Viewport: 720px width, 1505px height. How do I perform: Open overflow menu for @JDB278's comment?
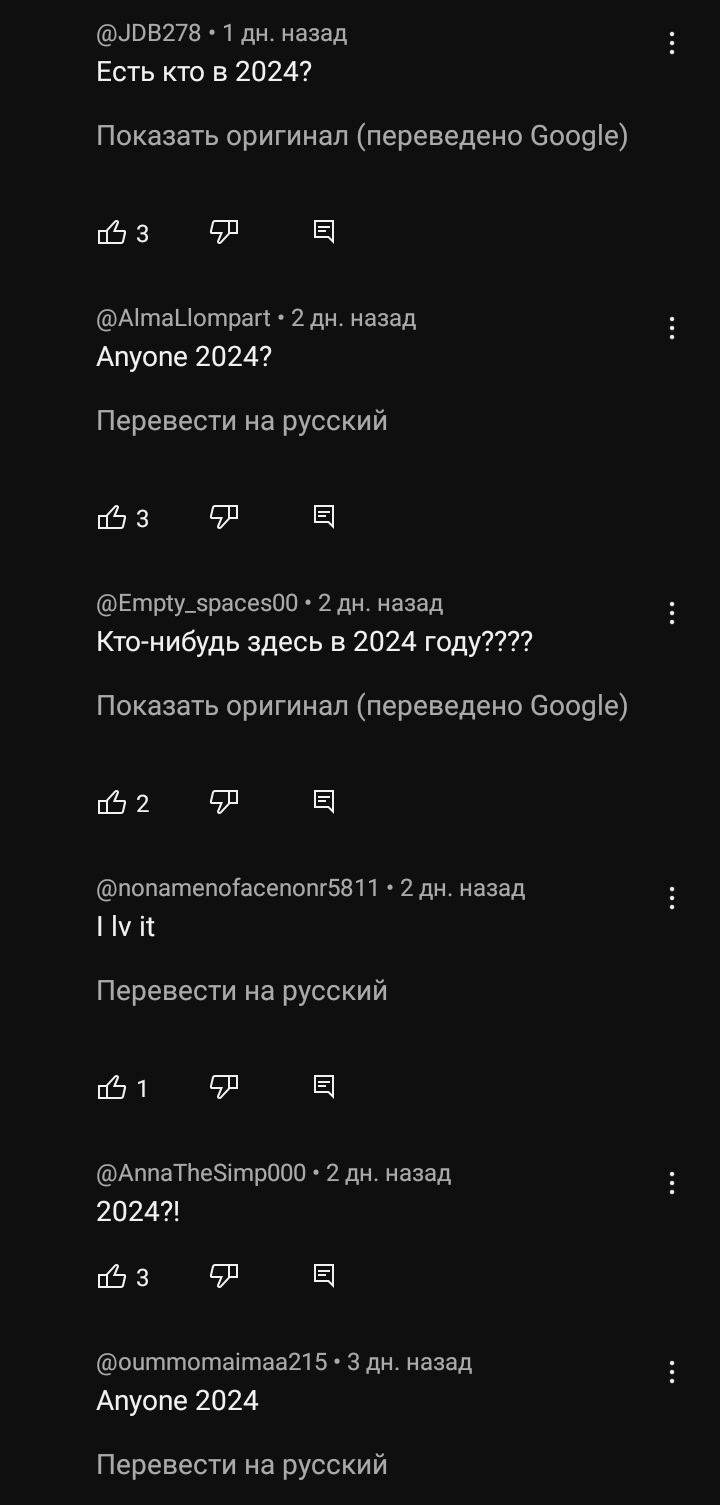pos(672,43)
